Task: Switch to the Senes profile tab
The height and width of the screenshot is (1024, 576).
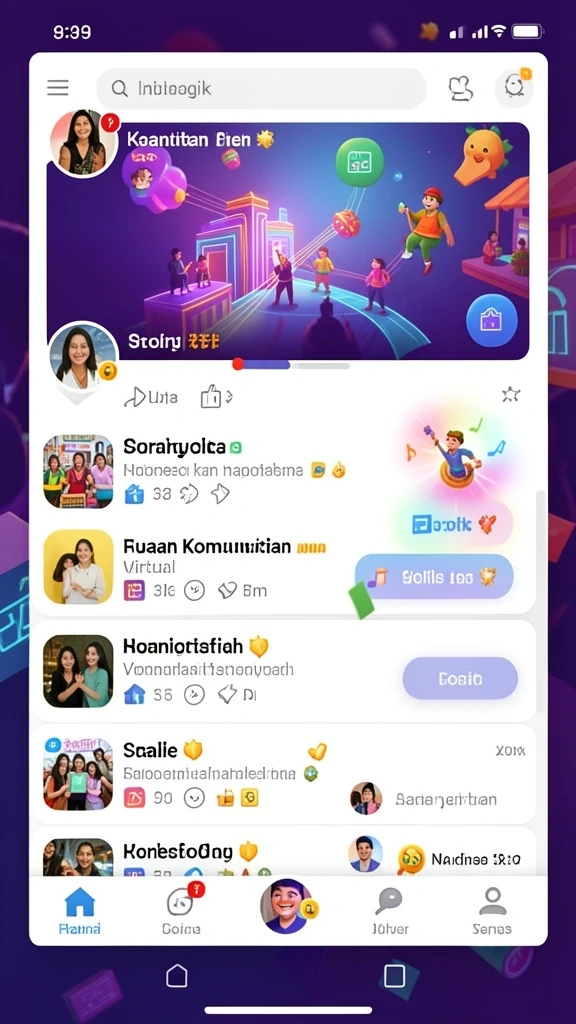Action: (x=492, y=911)
